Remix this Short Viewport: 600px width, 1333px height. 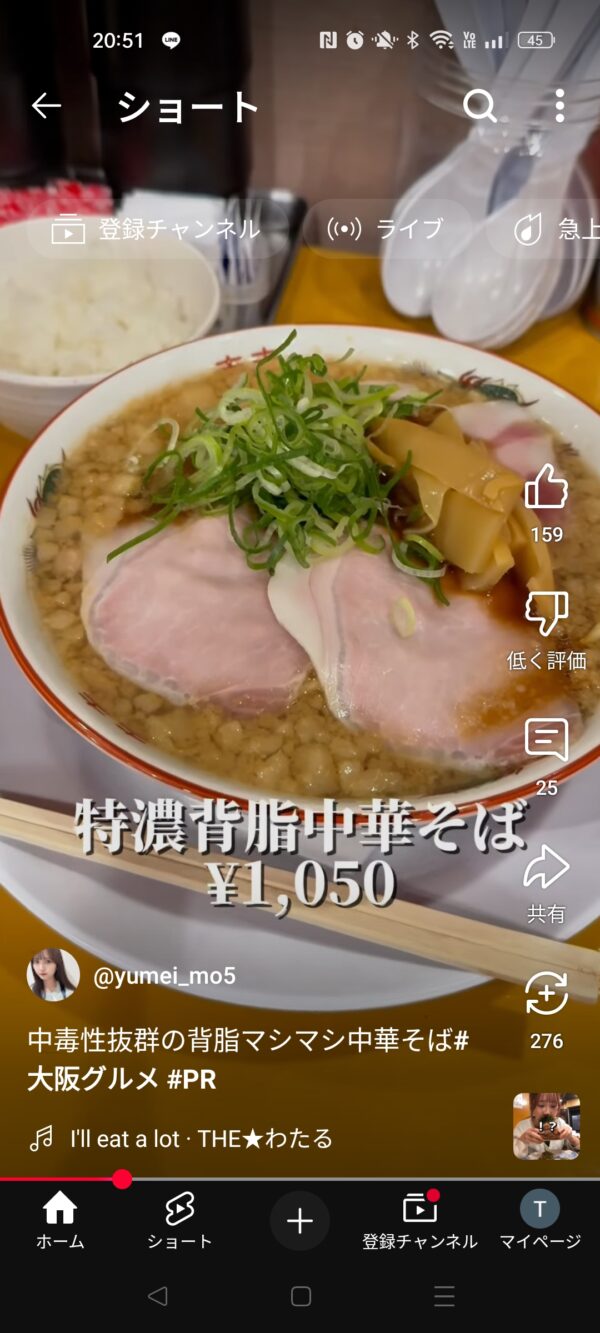tap(546, 995)
